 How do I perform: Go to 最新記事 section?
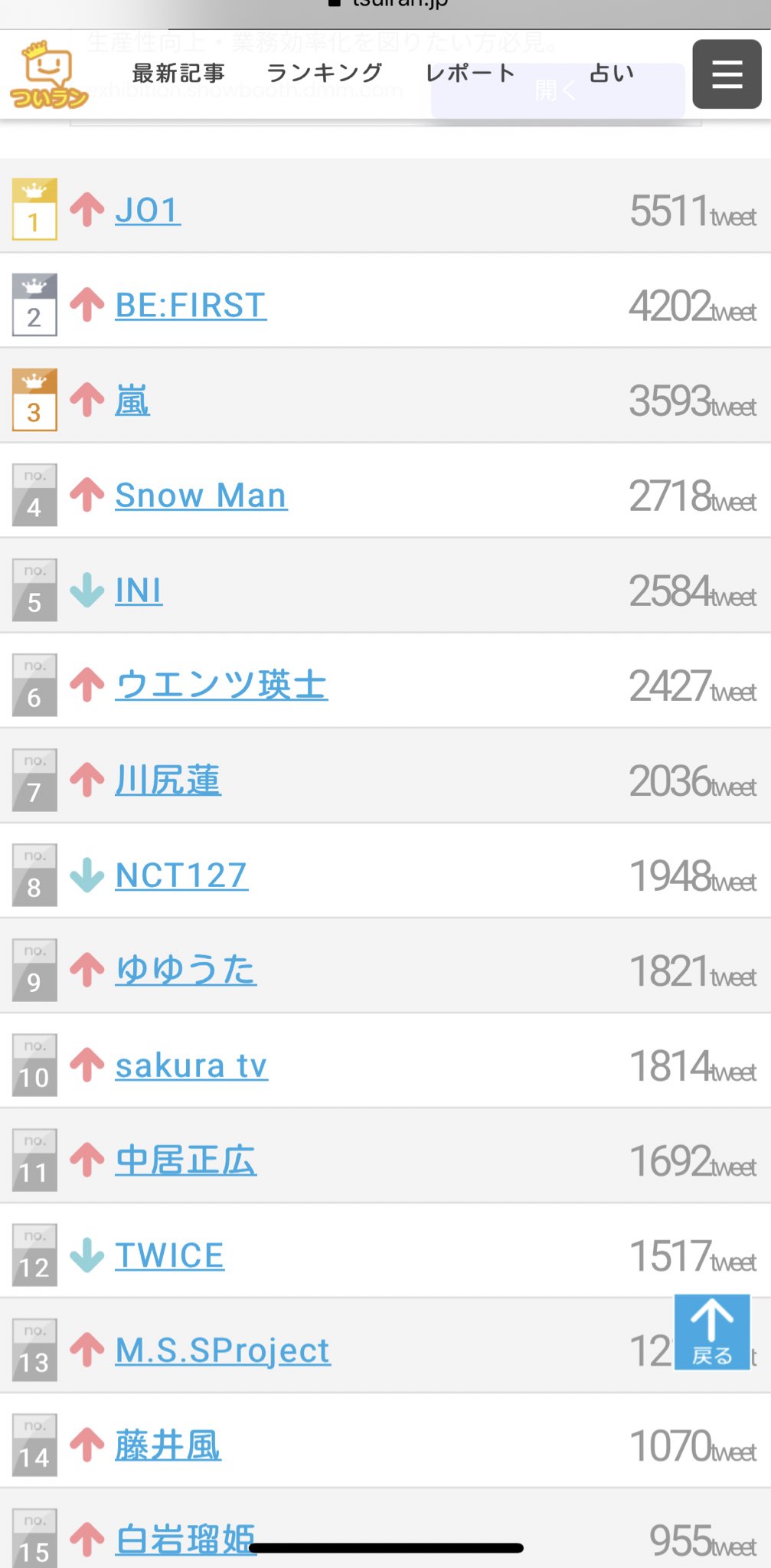[178, 74]
